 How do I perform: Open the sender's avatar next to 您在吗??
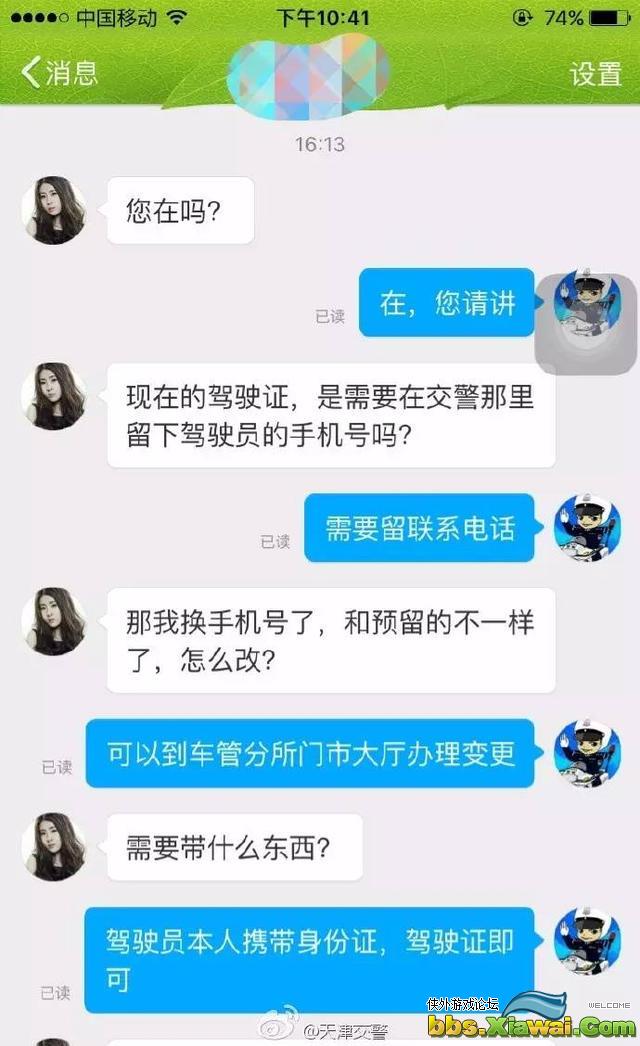click(x=54, y=211)
